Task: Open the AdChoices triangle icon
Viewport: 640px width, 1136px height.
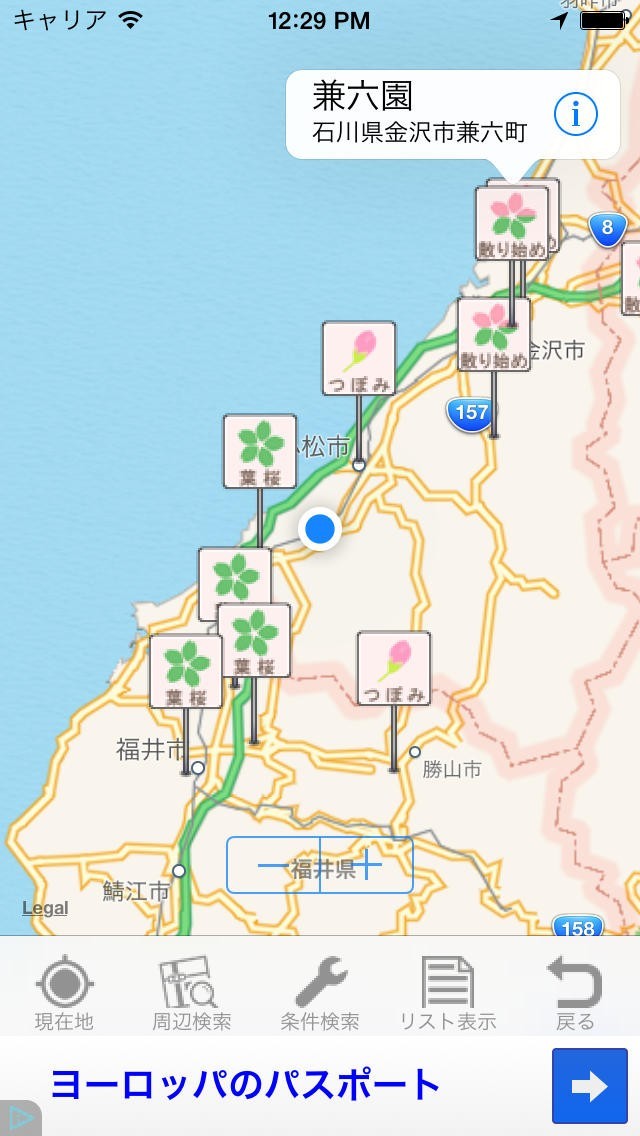Action: (18, 1120)
